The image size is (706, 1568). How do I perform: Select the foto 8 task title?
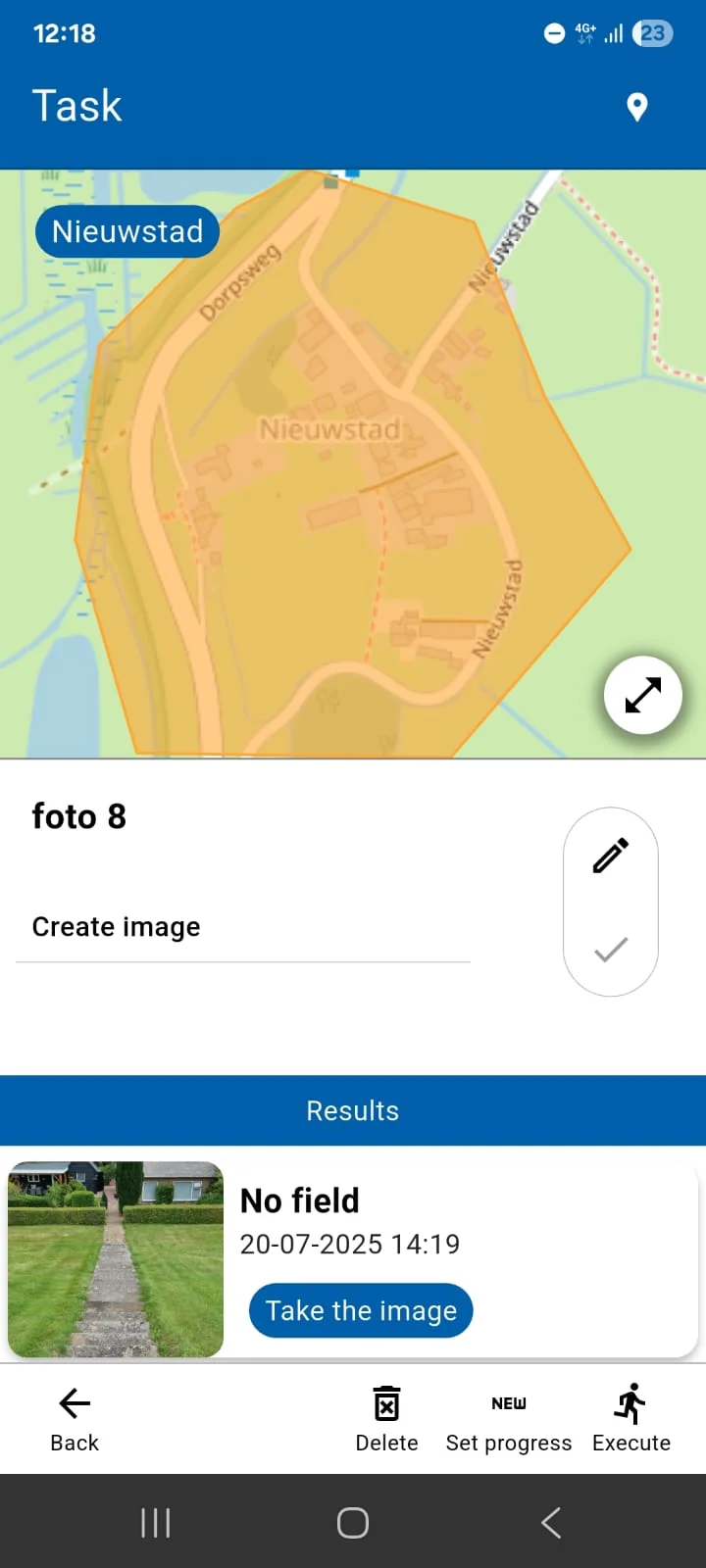coord(78,816)
